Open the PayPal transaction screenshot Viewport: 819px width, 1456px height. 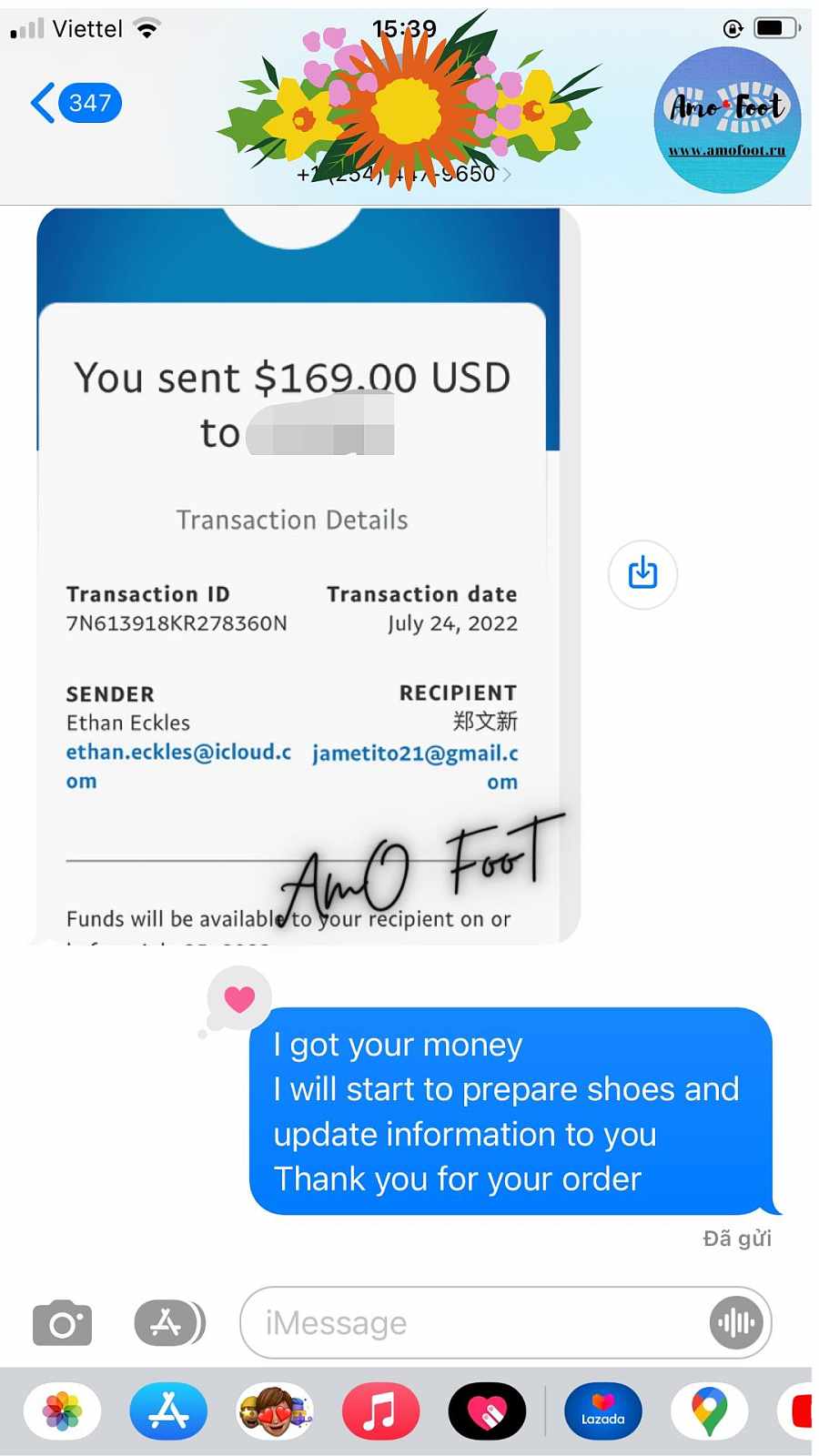point(308,575)
